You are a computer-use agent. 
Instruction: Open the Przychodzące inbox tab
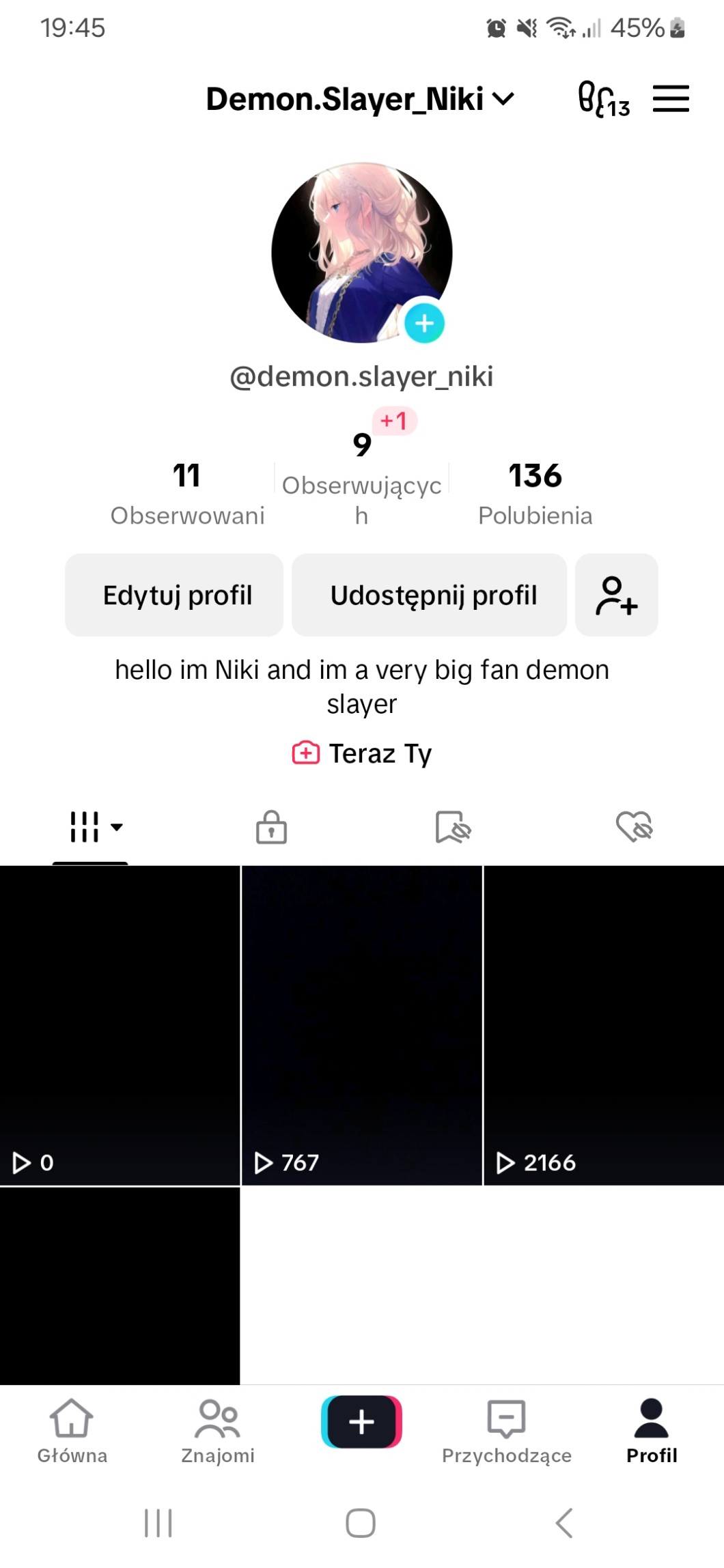click(506, 1429)
